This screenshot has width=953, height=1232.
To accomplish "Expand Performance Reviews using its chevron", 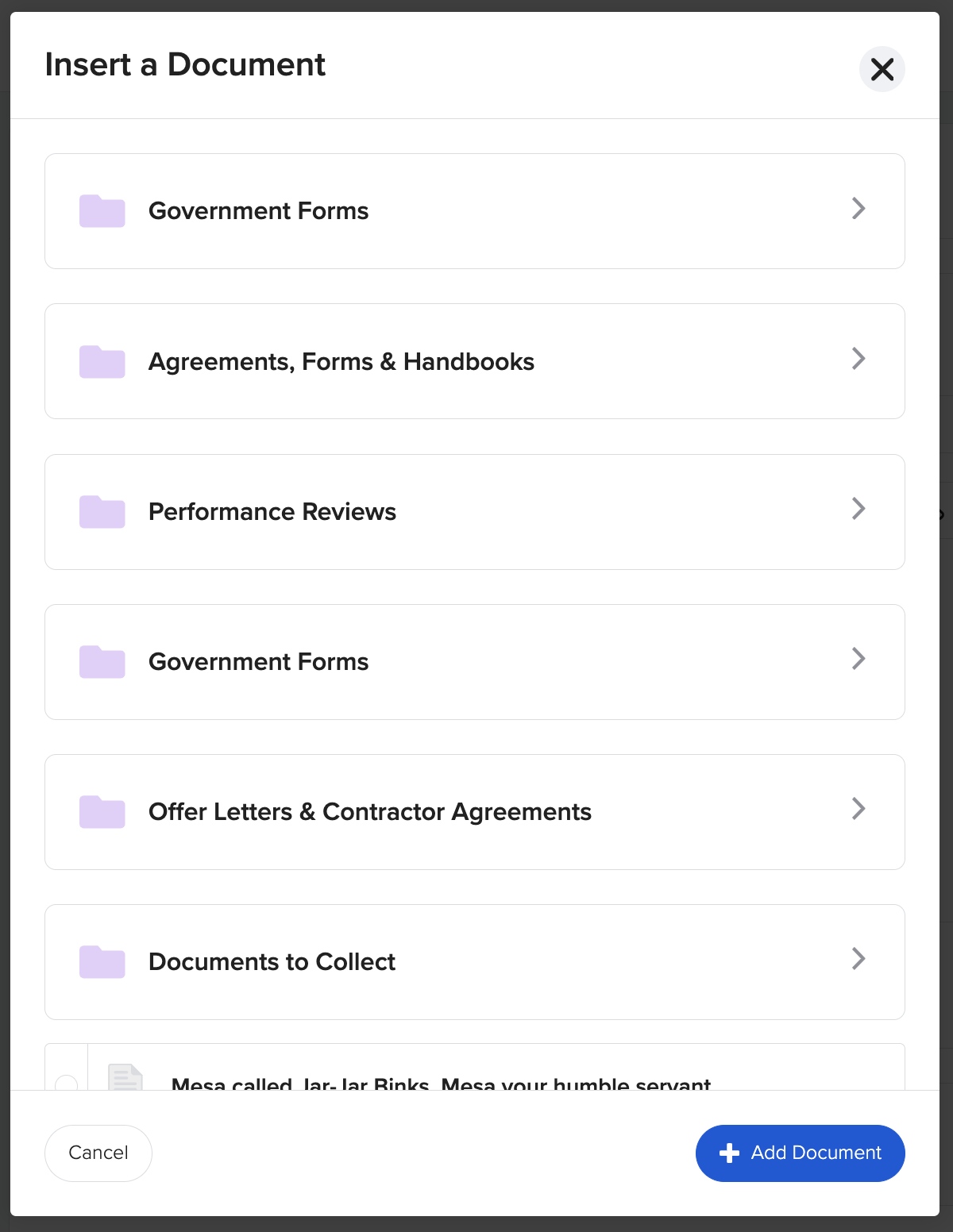I will pyautogui.click(x=858, y=509).
